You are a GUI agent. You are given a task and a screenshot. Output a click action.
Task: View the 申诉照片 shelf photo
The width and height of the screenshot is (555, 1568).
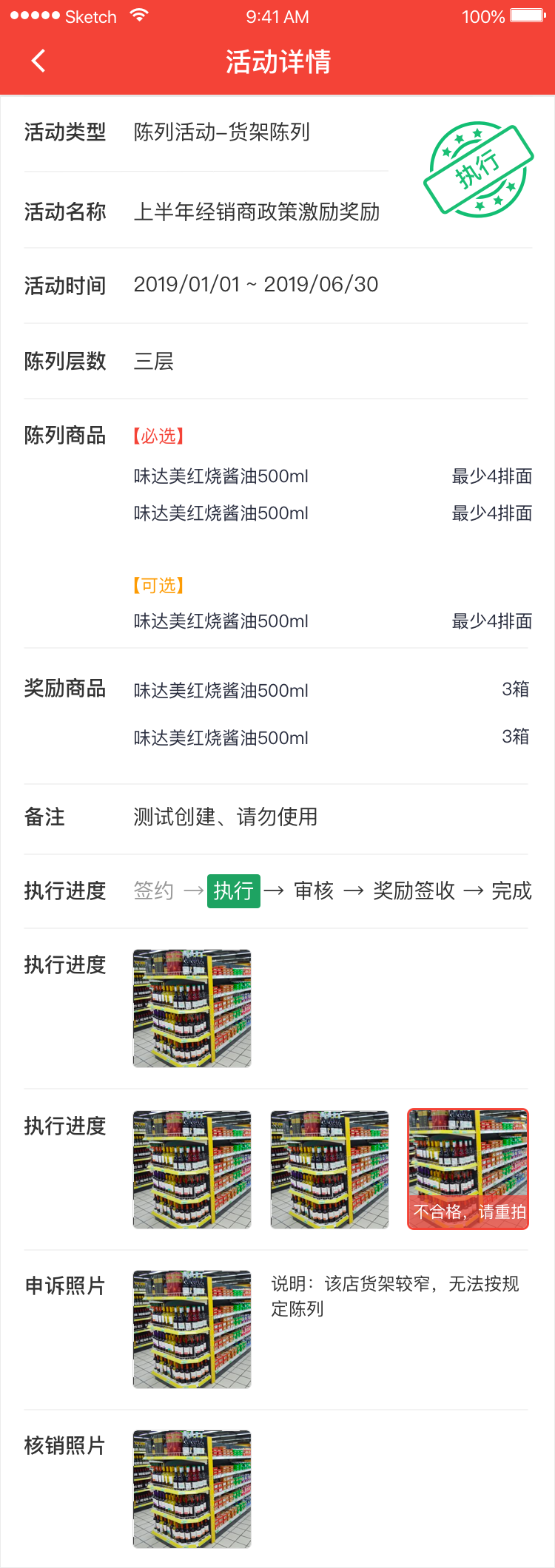(x=192, y=1329)
